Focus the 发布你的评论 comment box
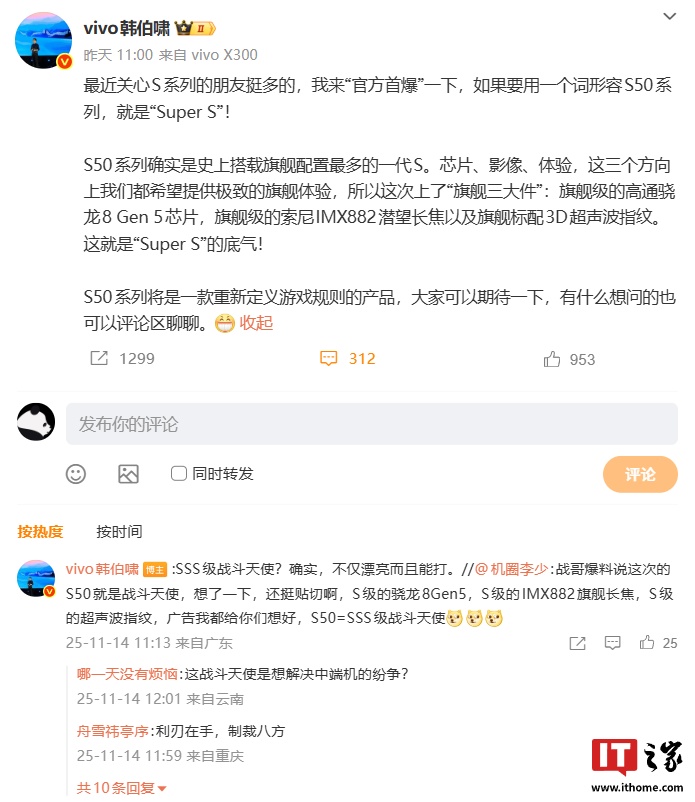The height and width of the screenshot is (802, 695). point(371,424)
